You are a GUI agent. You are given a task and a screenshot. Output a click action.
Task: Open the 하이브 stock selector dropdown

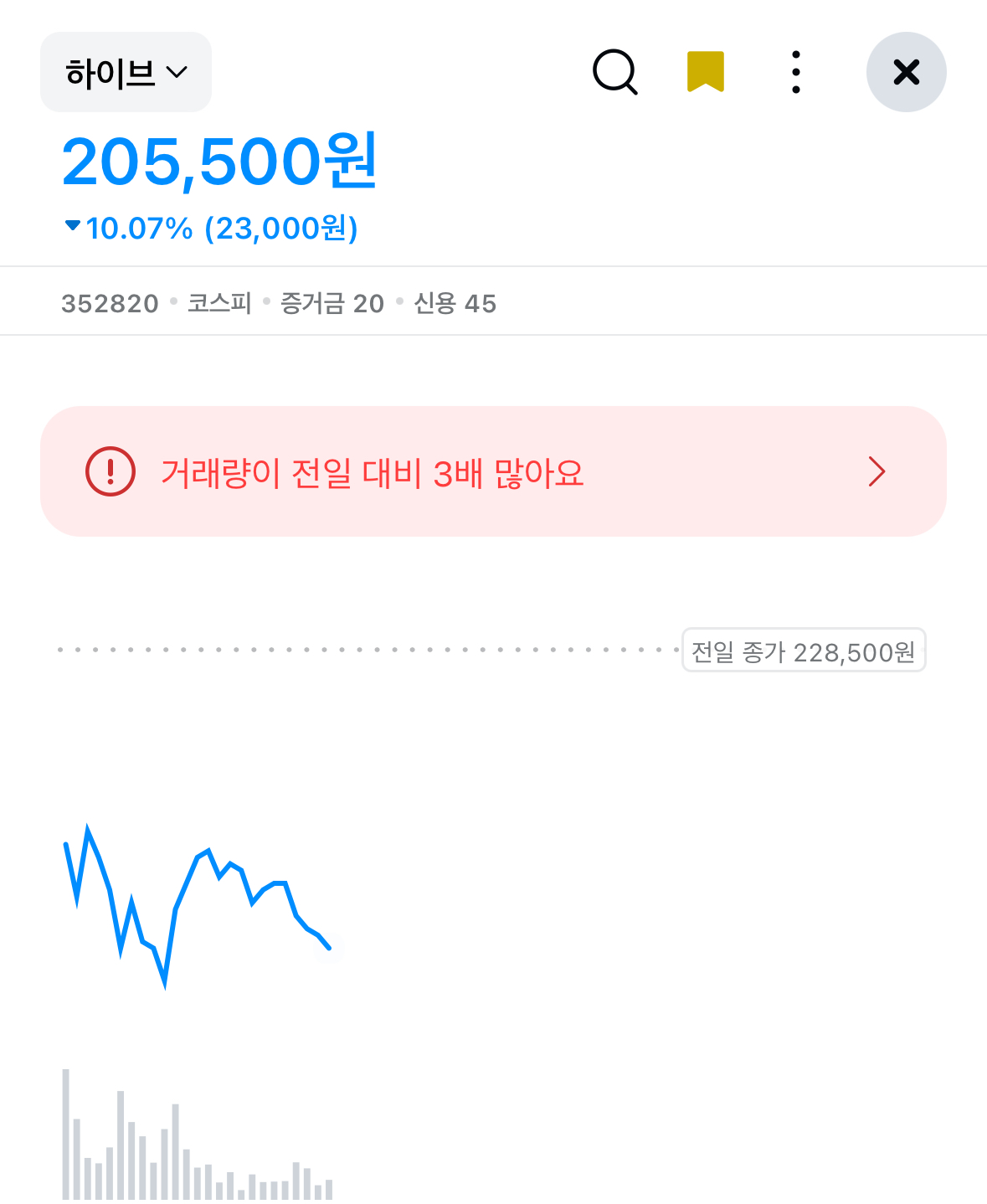click(x=126, y=73)
